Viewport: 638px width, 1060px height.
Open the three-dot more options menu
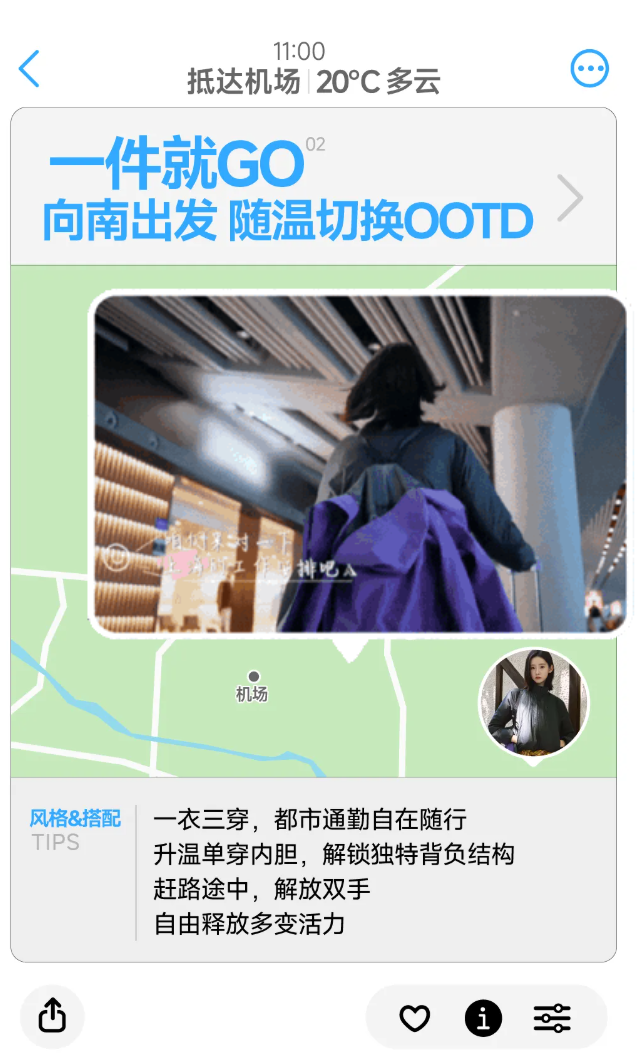tap(589, 69)
